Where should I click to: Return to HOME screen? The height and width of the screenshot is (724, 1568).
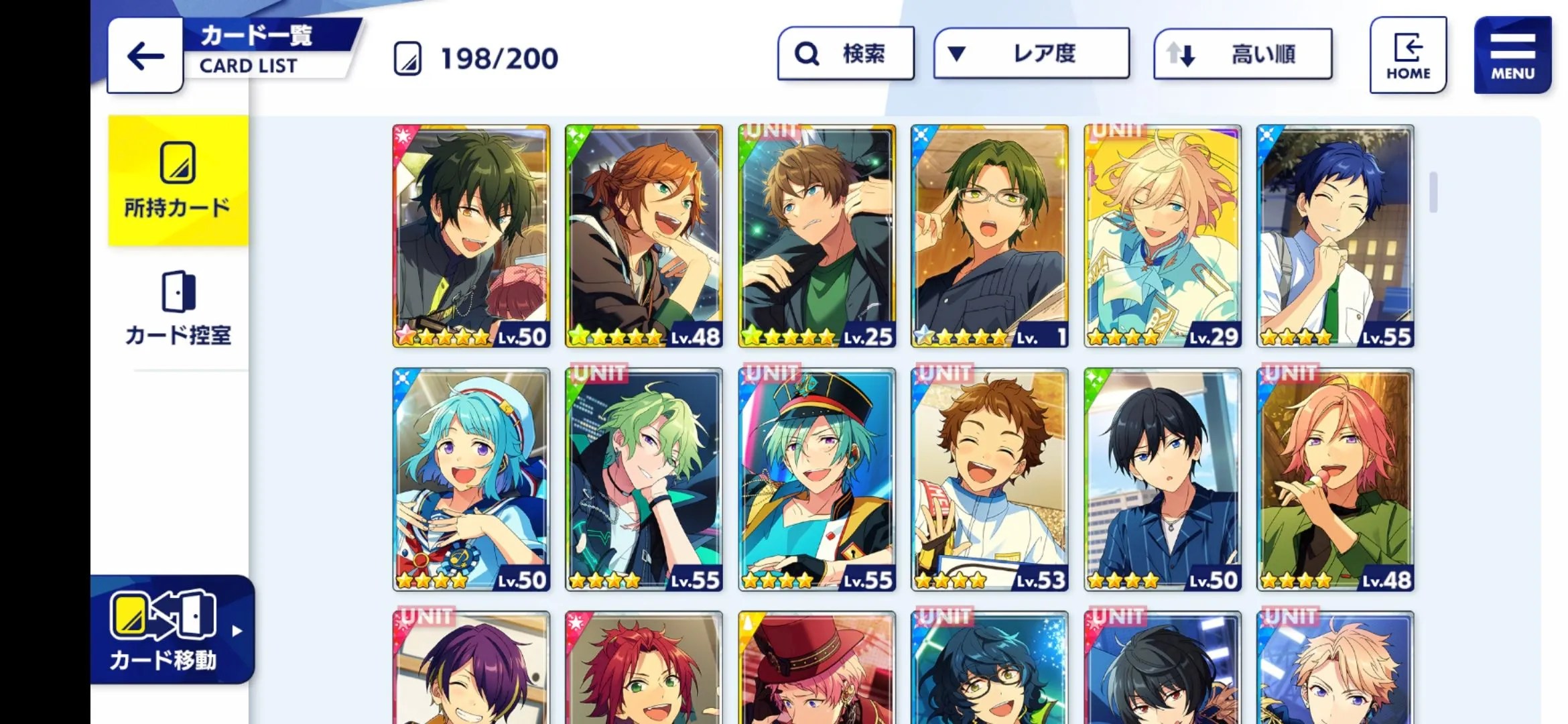point(1407,56)
